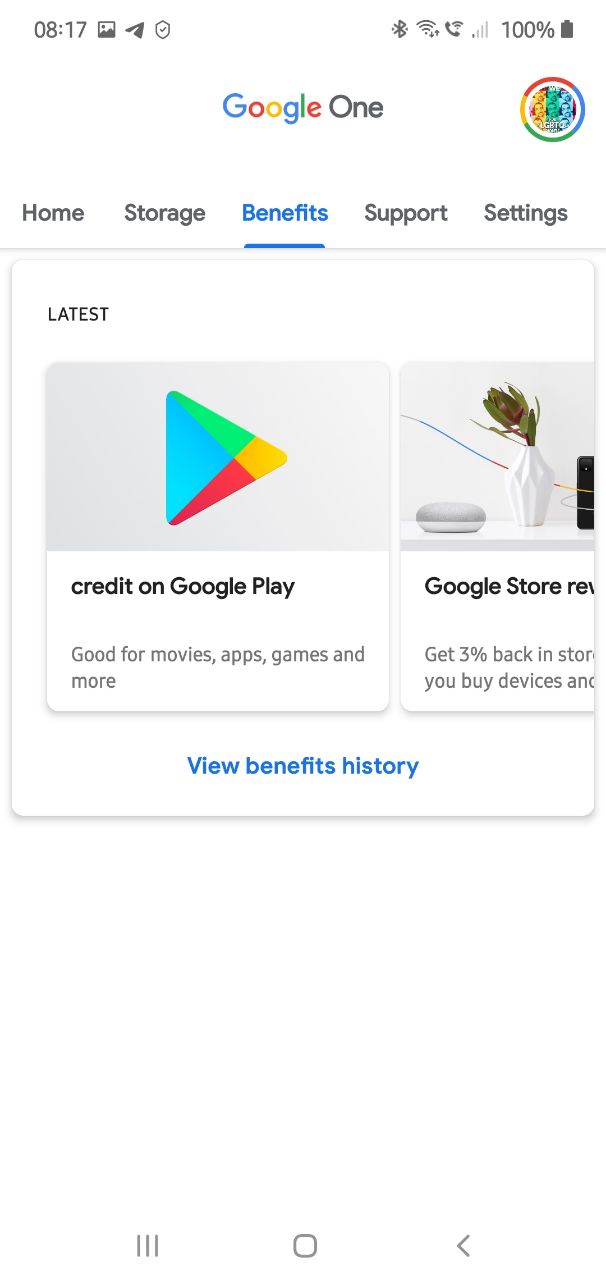Open recent apps from navigation bar
This screenshot has height=1280, width=606.
tap(147, 1245)
